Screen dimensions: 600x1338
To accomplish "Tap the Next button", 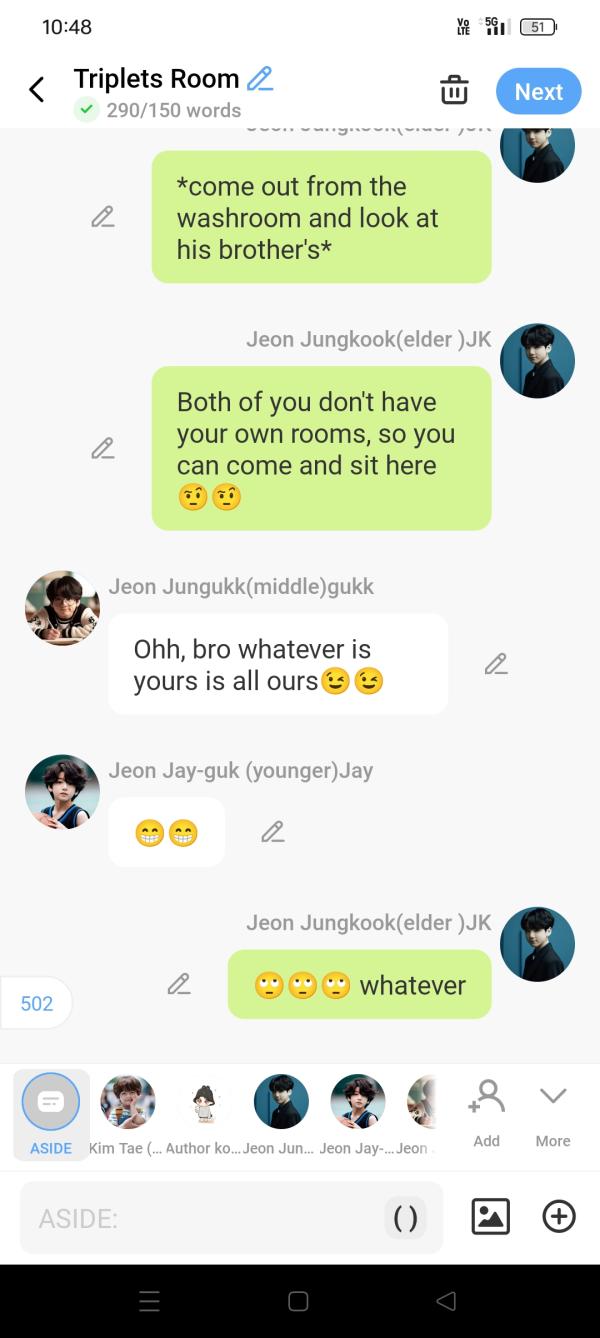I will pos(538,91).
